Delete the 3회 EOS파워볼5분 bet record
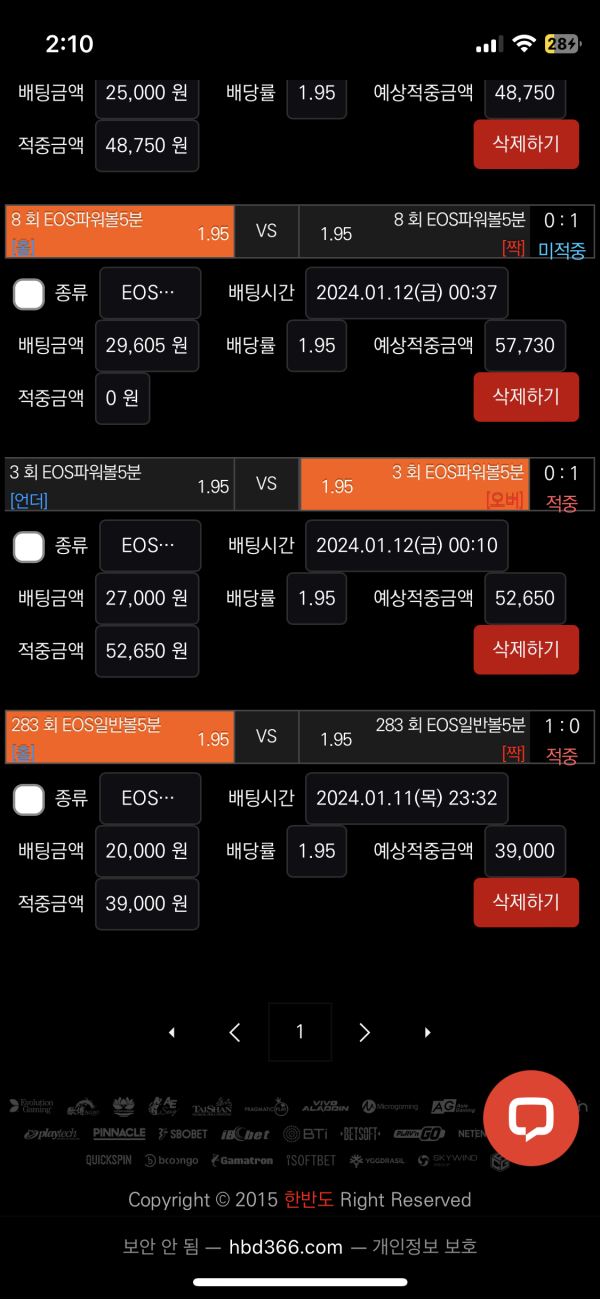 (526, 650)
